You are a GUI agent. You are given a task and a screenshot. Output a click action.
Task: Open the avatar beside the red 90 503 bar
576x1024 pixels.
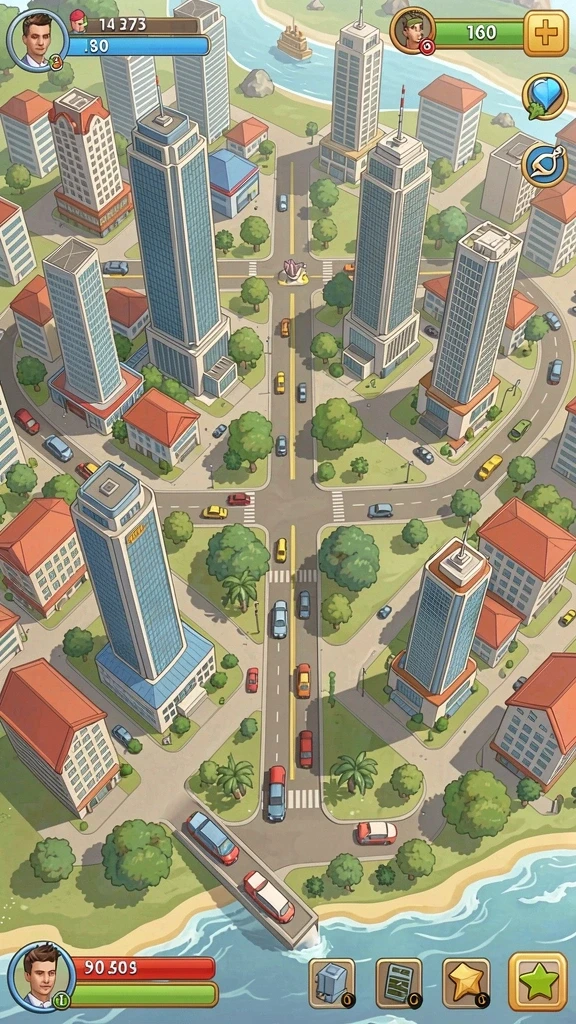pyautogui.click(x=42, y=976)
